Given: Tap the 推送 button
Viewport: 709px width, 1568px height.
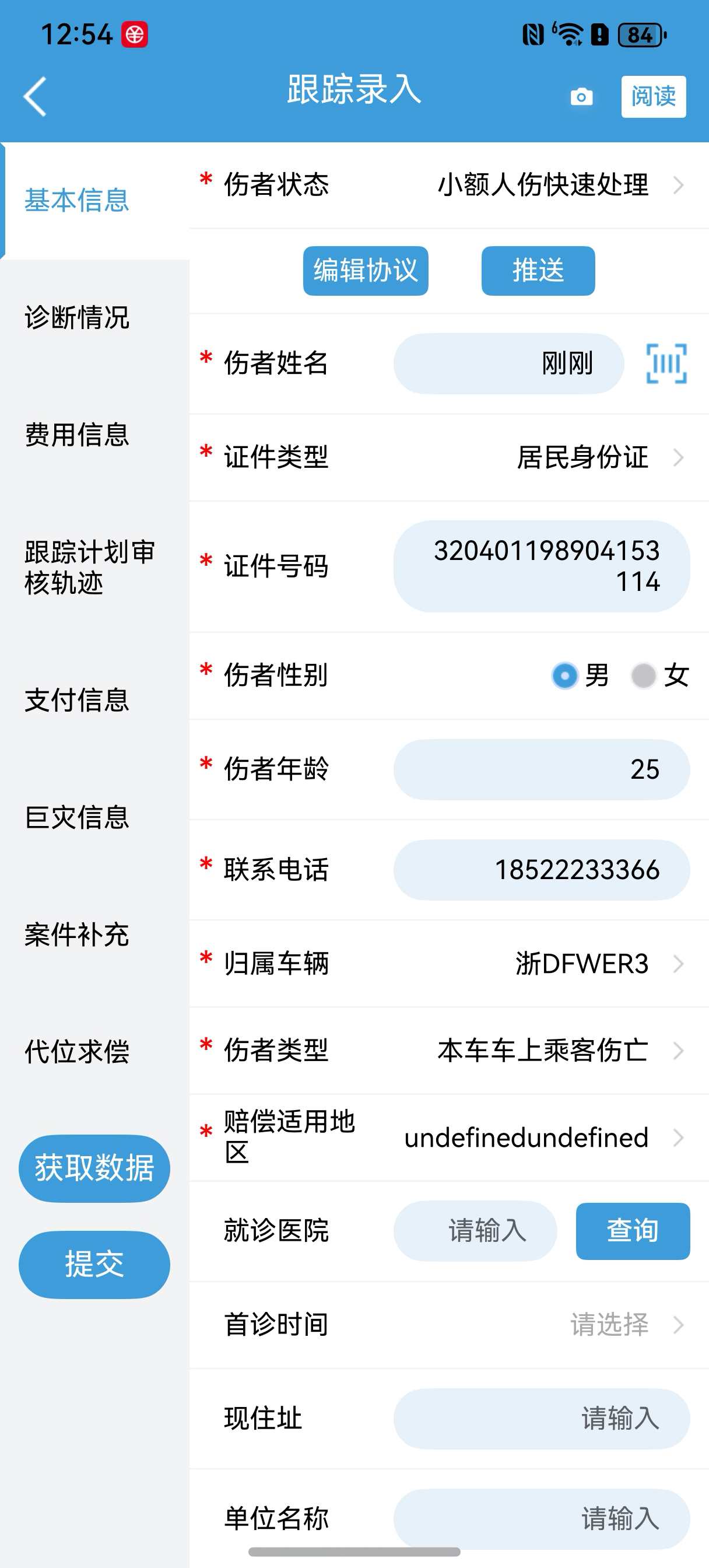Looking at the screenshot, I should 538,270.
